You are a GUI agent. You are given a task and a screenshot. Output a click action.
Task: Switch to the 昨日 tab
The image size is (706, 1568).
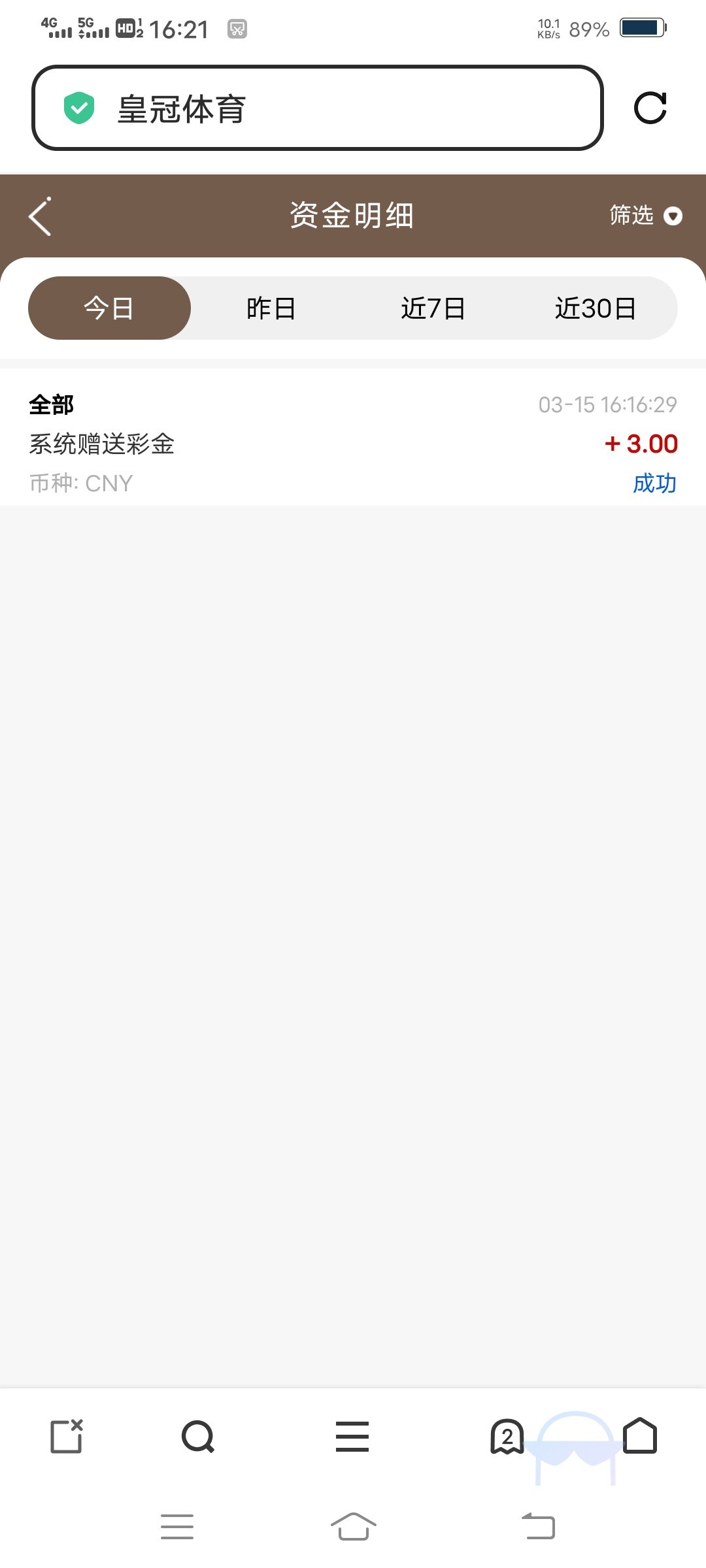pos(271,308)
